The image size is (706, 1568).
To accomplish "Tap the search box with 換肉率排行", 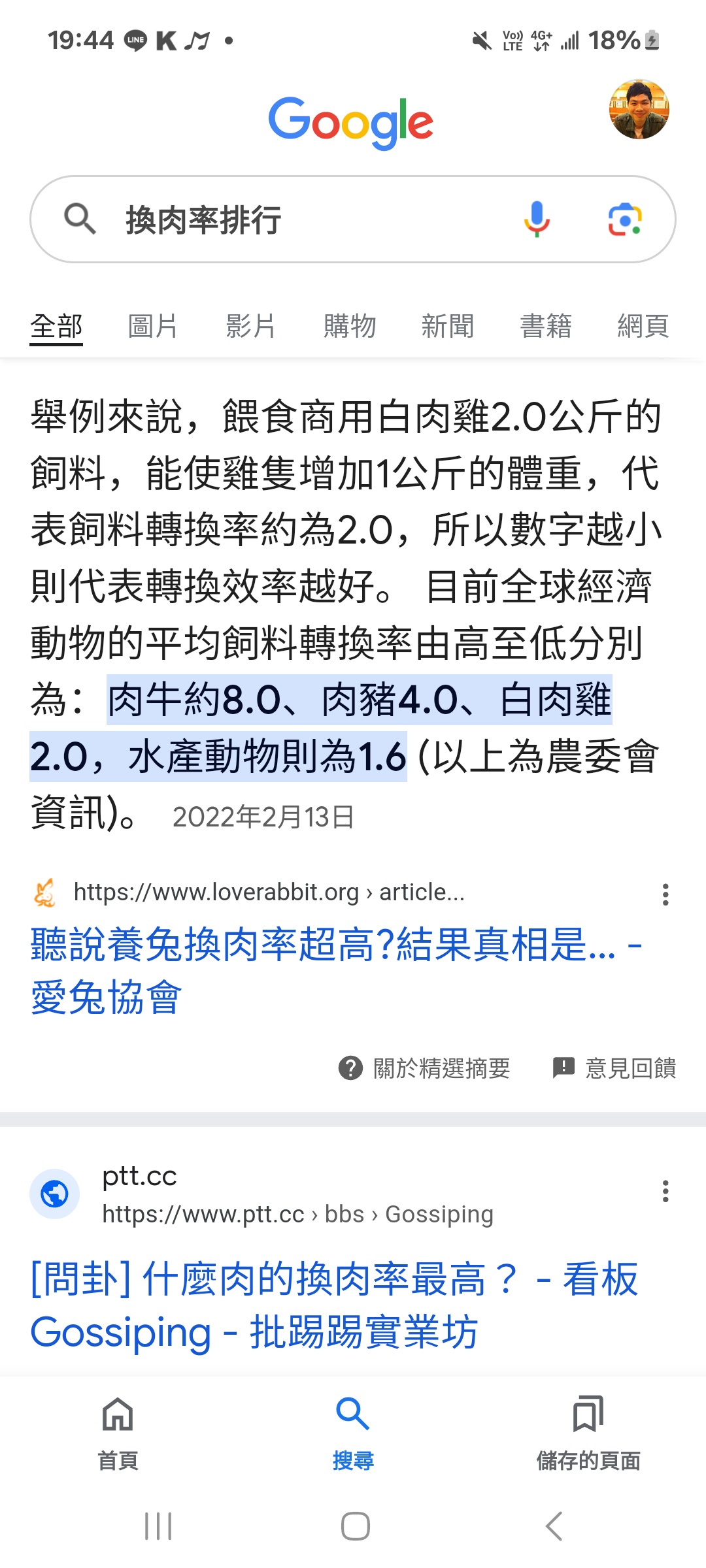I will pos(294,220).
